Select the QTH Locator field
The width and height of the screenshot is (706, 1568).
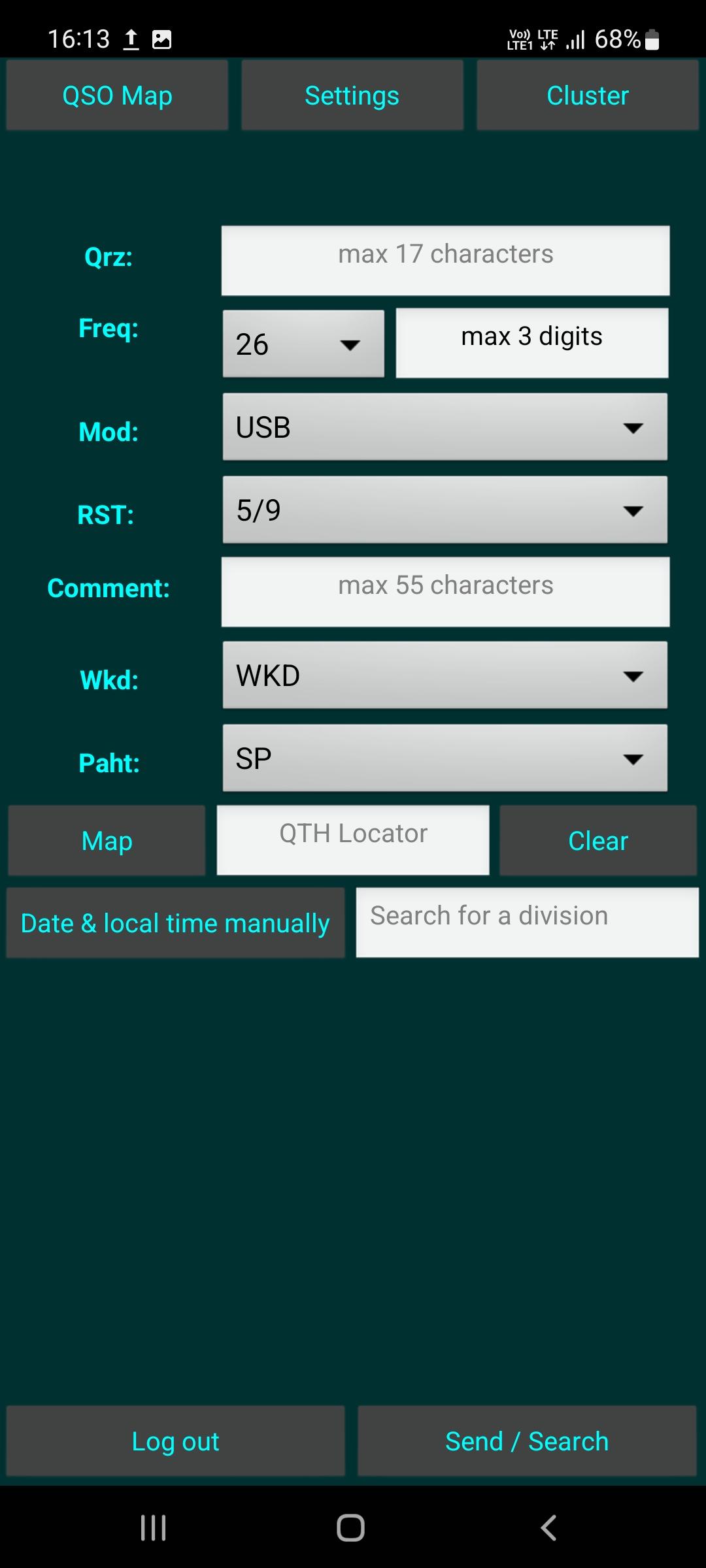353,840
